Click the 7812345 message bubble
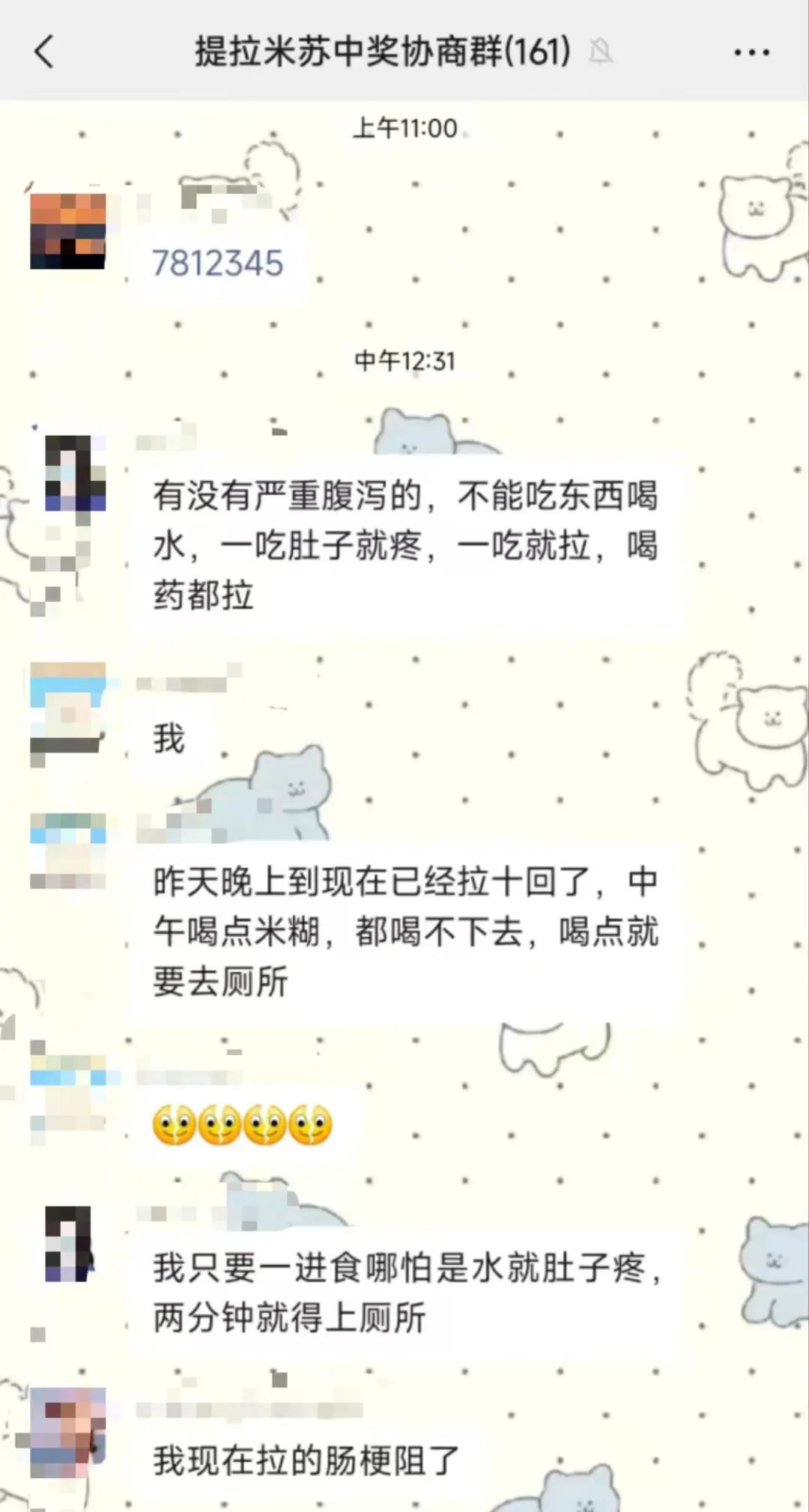This screenshot has width=809, height=1512. [x=216, y=262]
